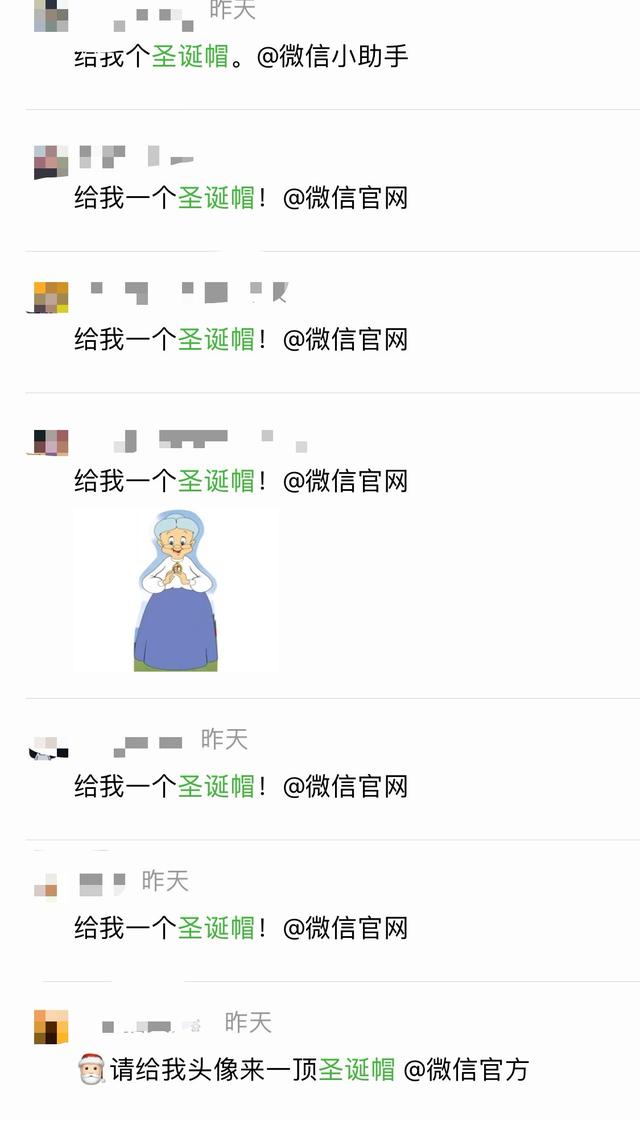Screen dimensions: 640x1121
Task: Open the grandma cartoon picture in the post
Action: (x=176, y=590)
